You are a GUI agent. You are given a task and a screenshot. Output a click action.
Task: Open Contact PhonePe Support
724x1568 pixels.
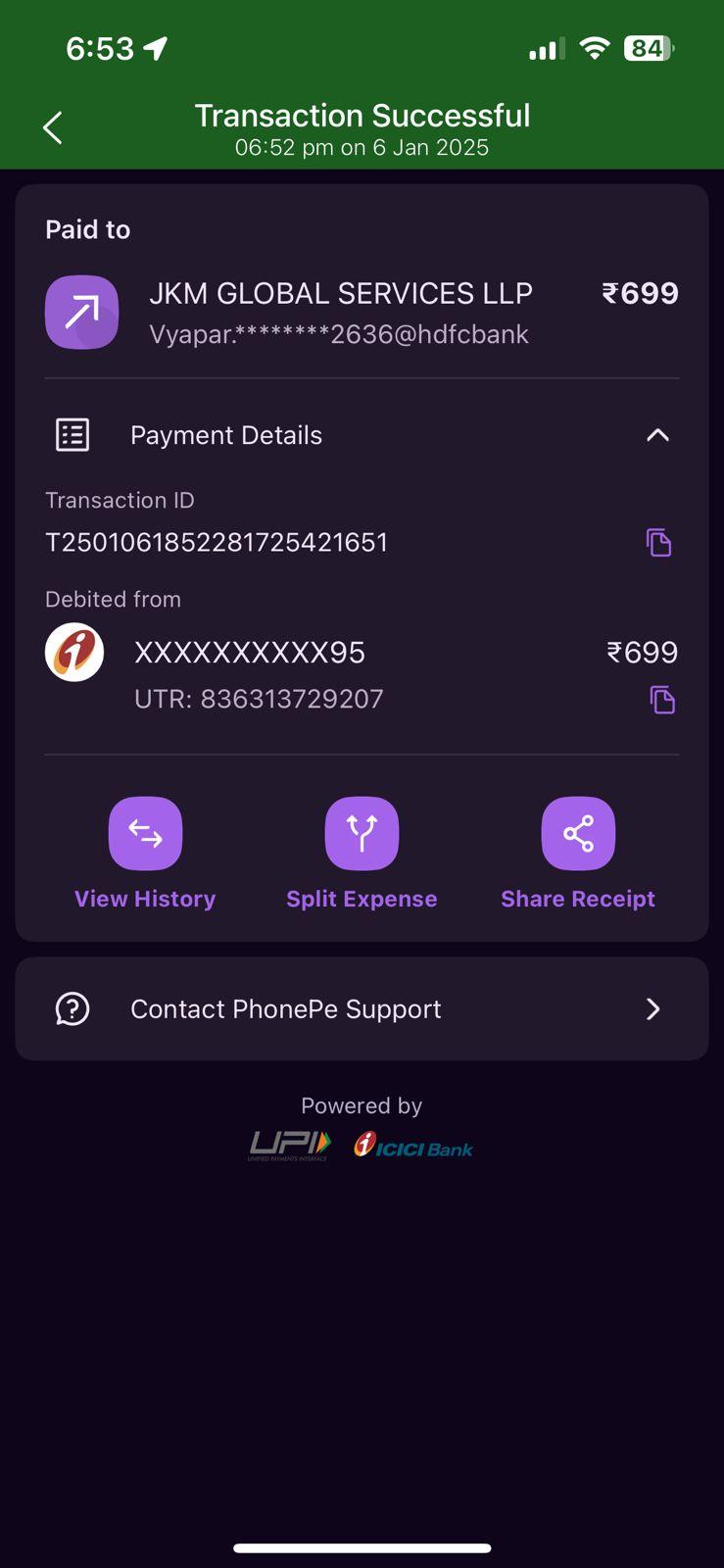coord(362,1008)
